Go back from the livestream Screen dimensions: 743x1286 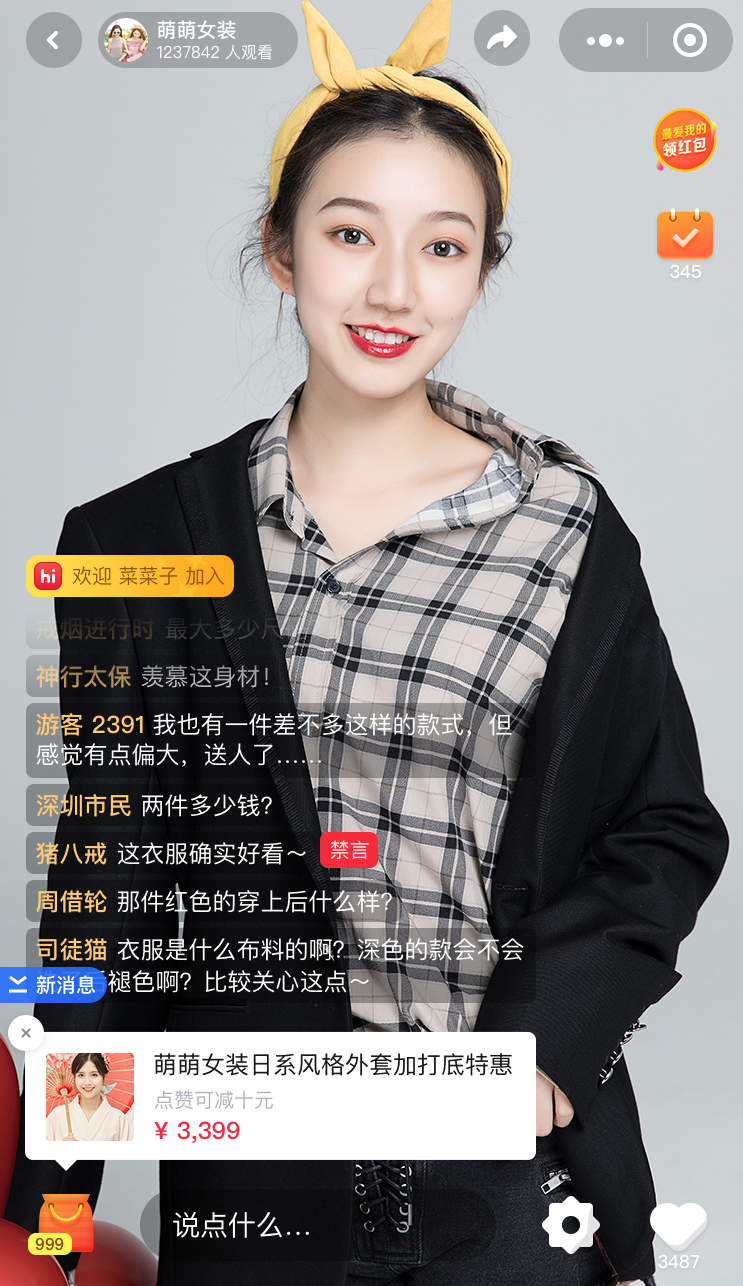(54, 40)
